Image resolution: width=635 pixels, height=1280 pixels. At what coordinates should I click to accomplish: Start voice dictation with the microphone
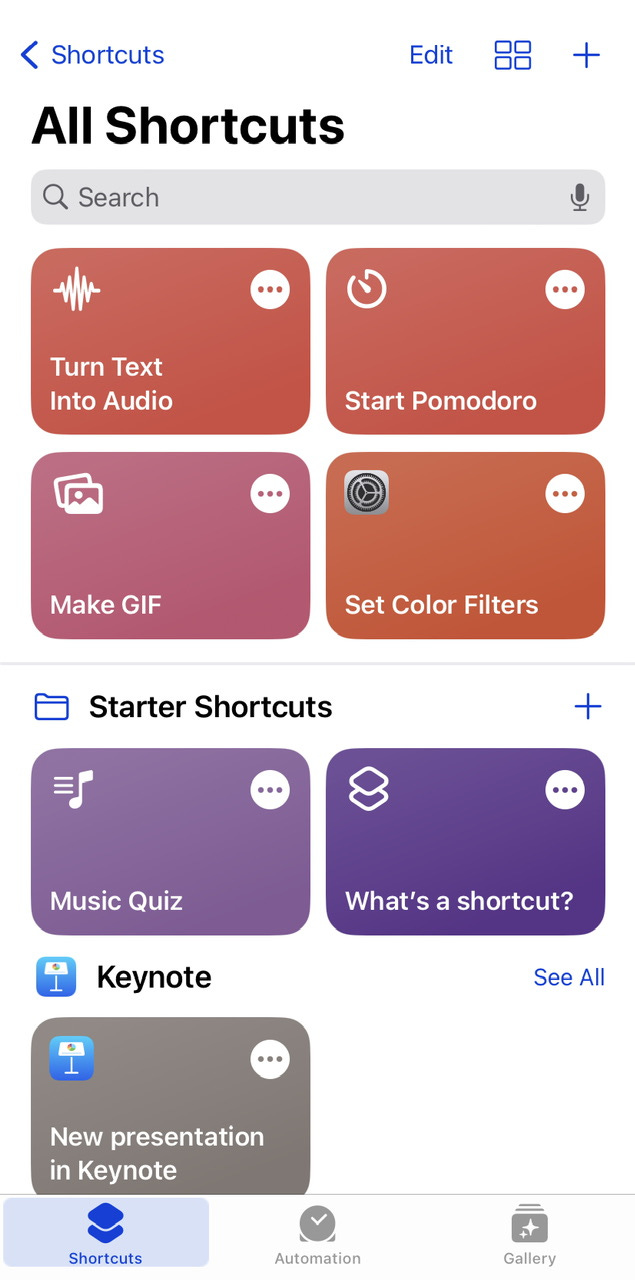(580, 198)
